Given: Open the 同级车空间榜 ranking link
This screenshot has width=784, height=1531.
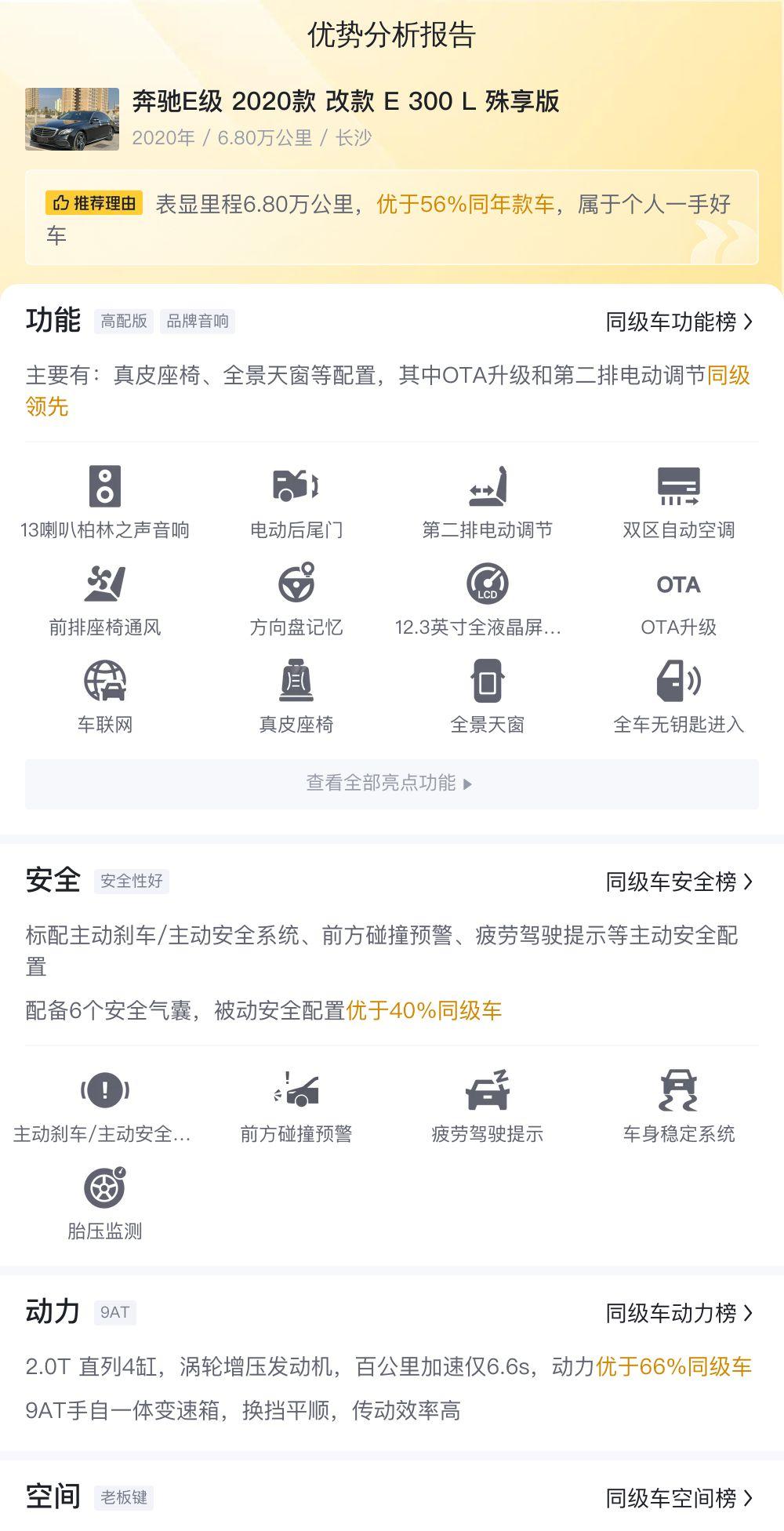Looking at the screenshot, I should (x=679, y=1498).
